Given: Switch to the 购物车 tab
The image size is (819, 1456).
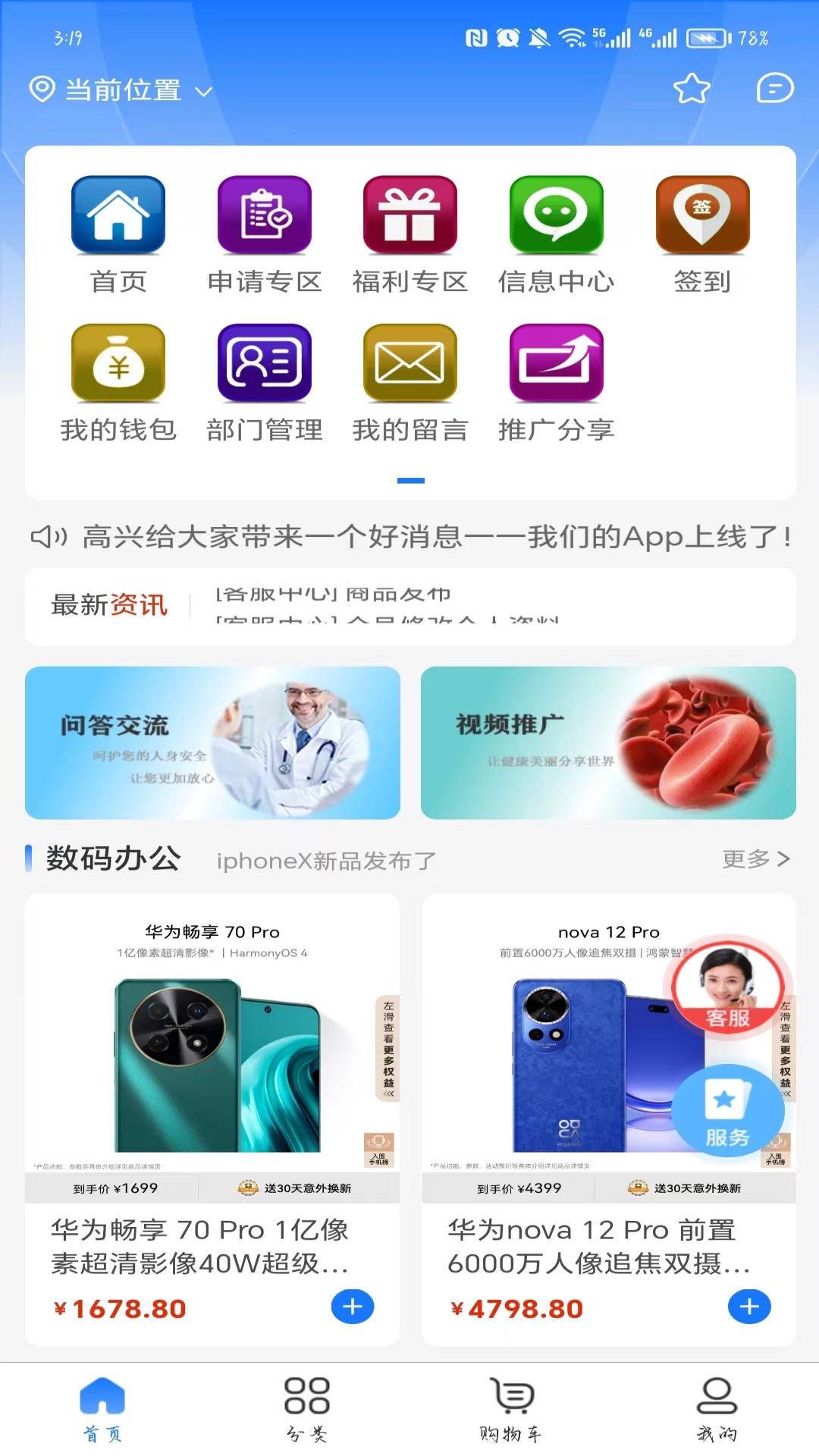Looking at the screenshot, I should tap(512, 1408).
